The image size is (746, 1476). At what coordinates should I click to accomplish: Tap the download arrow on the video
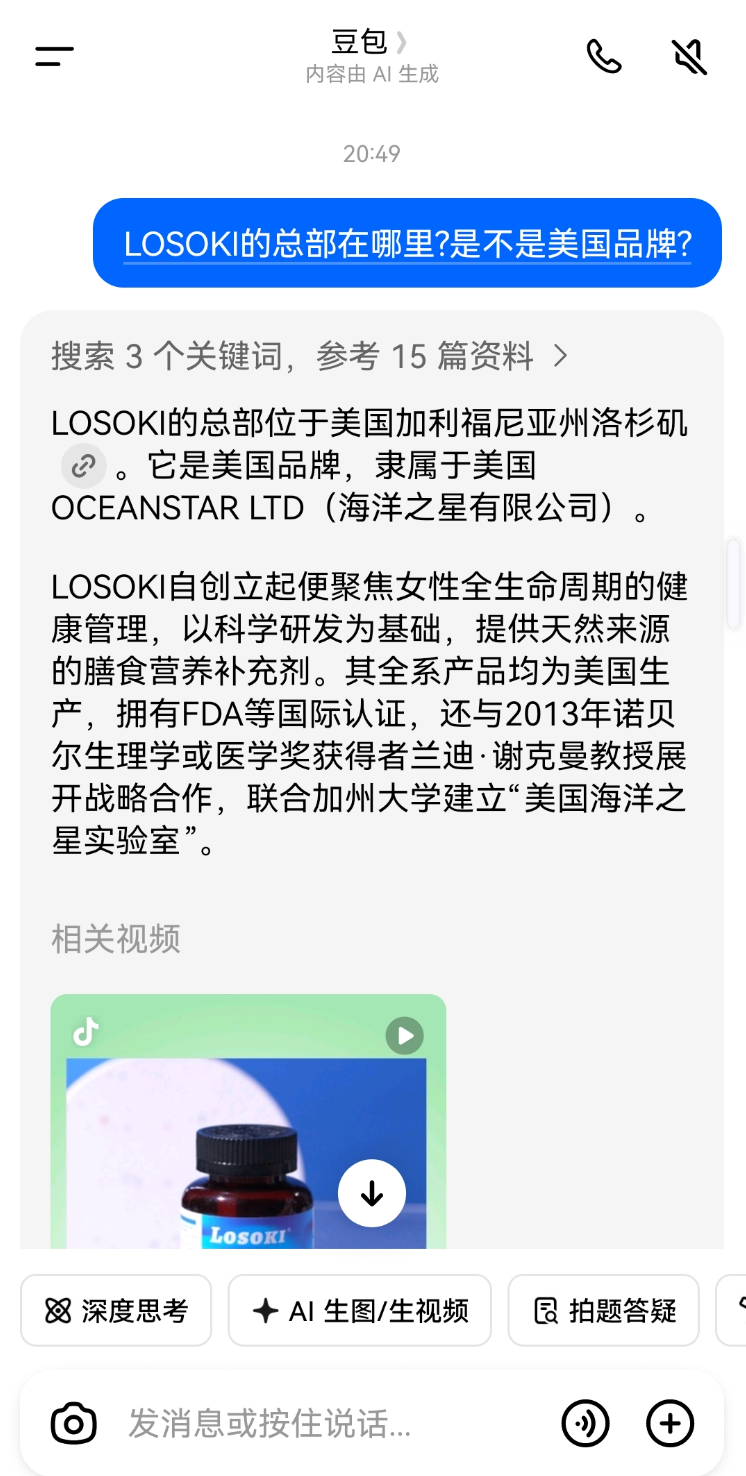[372, 1193]
